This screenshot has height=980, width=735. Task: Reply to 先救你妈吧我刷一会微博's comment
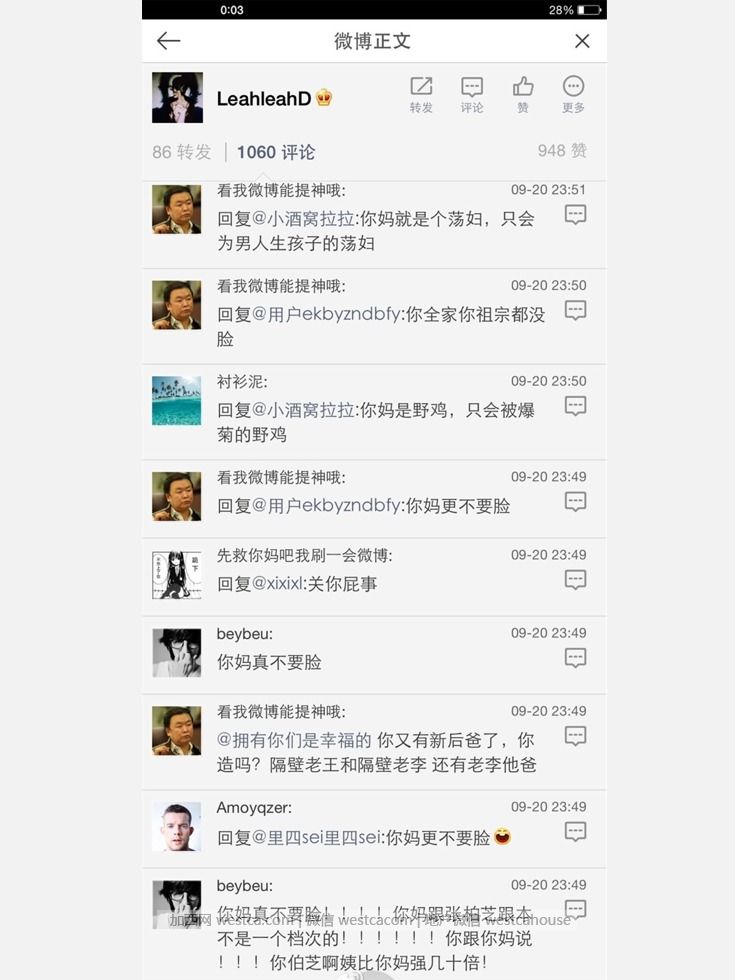[575, 580]
